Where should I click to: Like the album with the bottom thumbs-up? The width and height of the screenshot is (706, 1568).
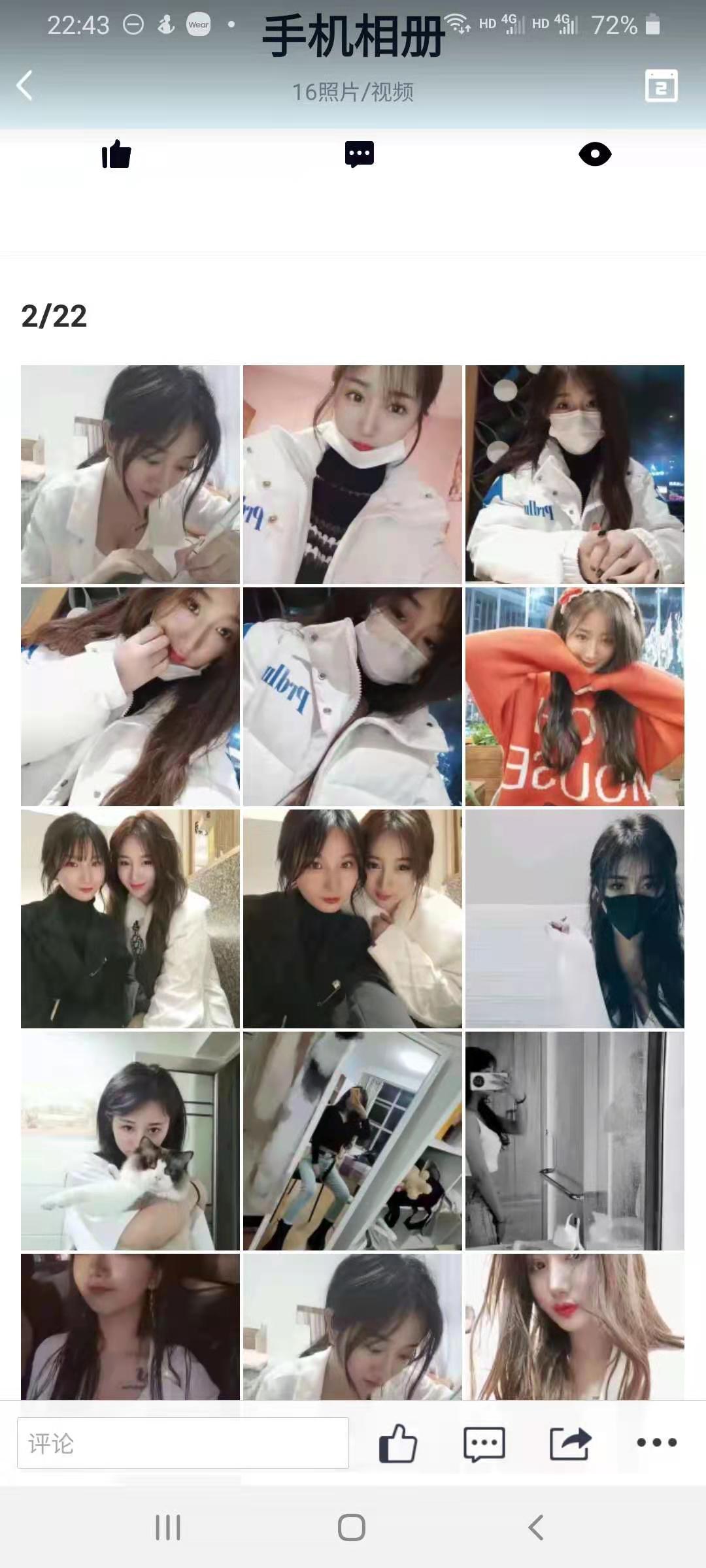tap(397, 1443)
